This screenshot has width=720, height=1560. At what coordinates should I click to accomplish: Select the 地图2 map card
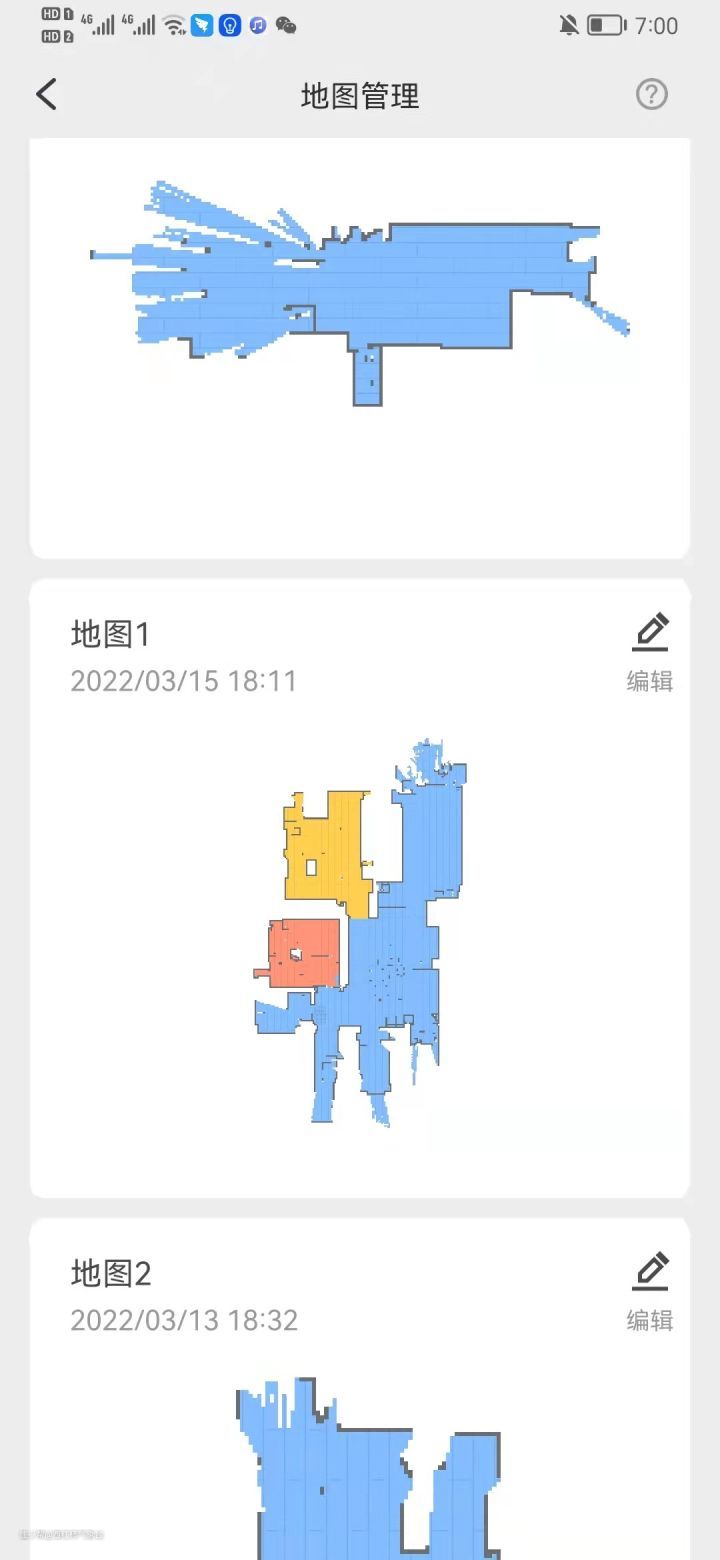360,1450
